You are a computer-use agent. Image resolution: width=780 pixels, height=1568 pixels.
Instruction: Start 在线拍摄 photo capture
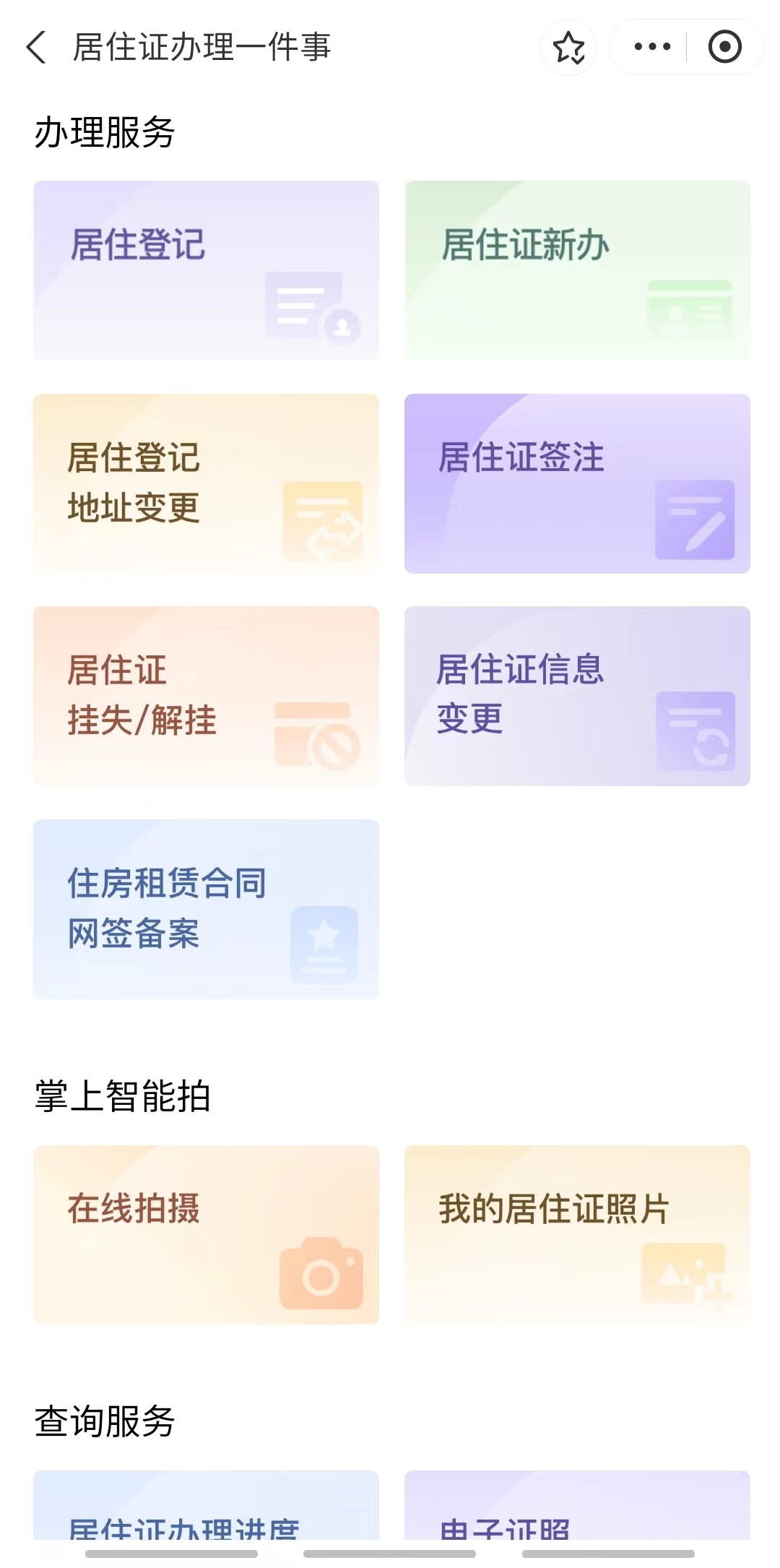click(206, 1234)
